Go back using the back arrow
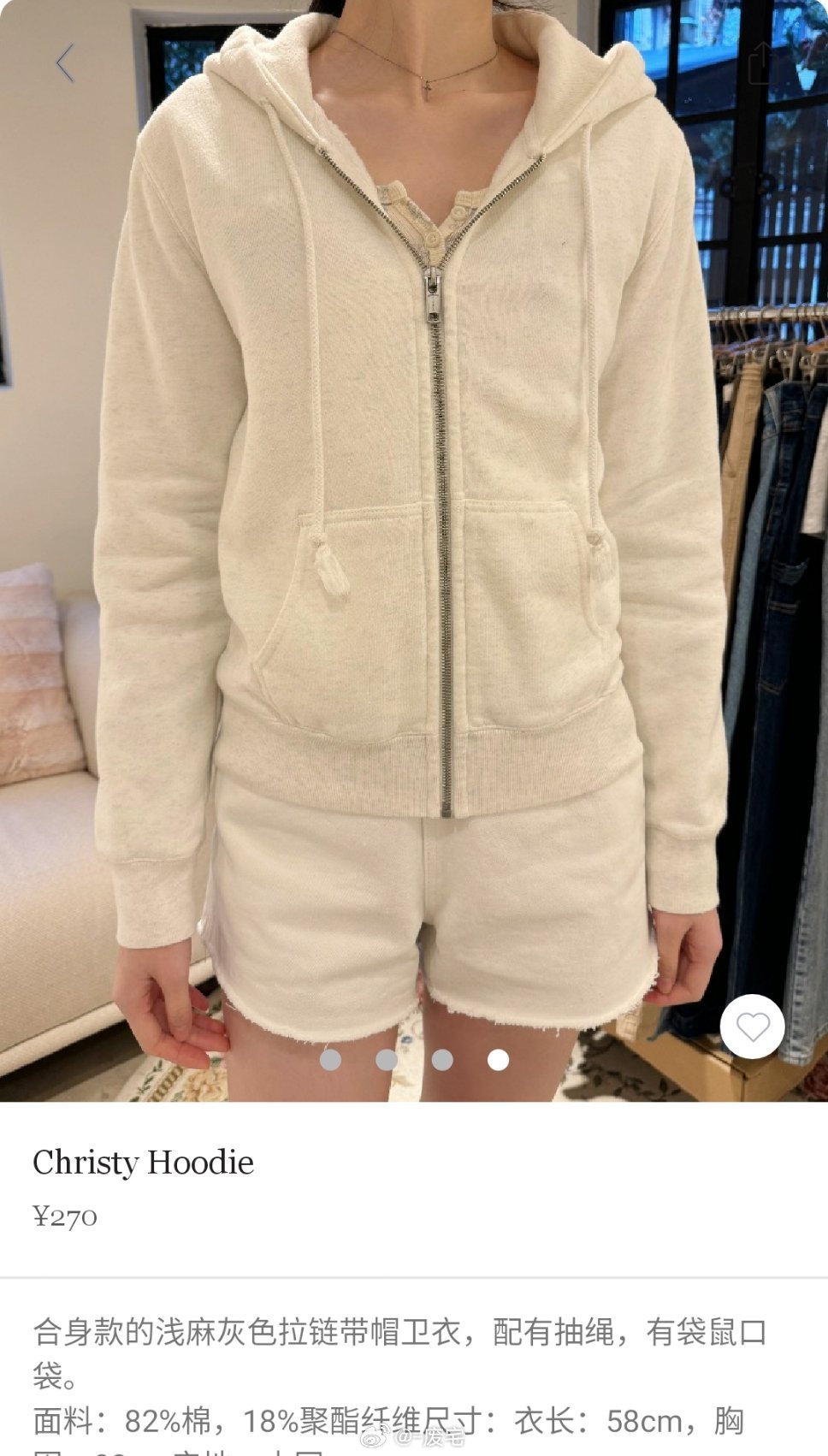The height and width of the screenshot is (1456, 828). [65, 63]
